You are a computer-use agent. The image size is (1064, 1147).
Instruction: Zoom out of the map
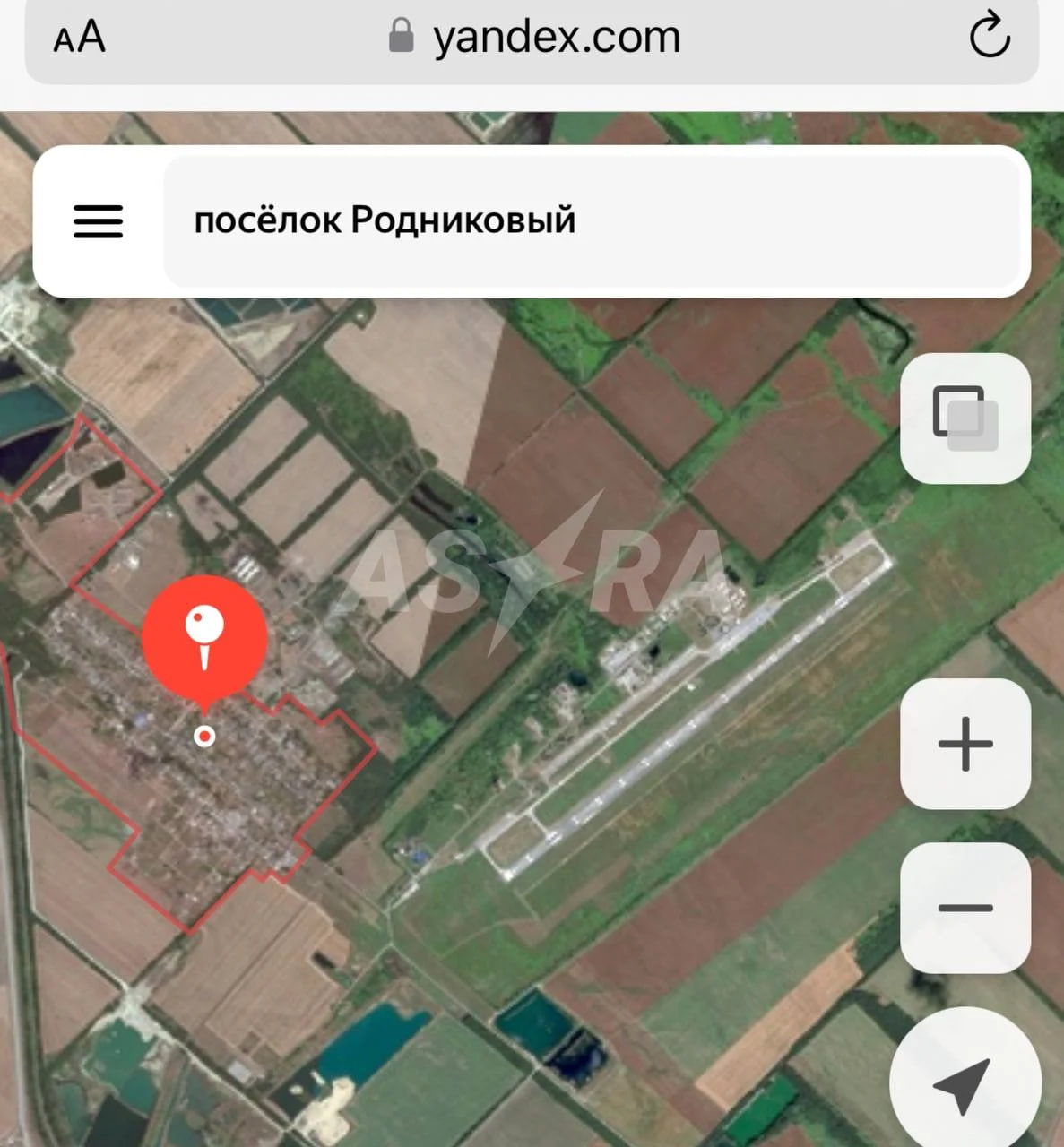(965, 908)
